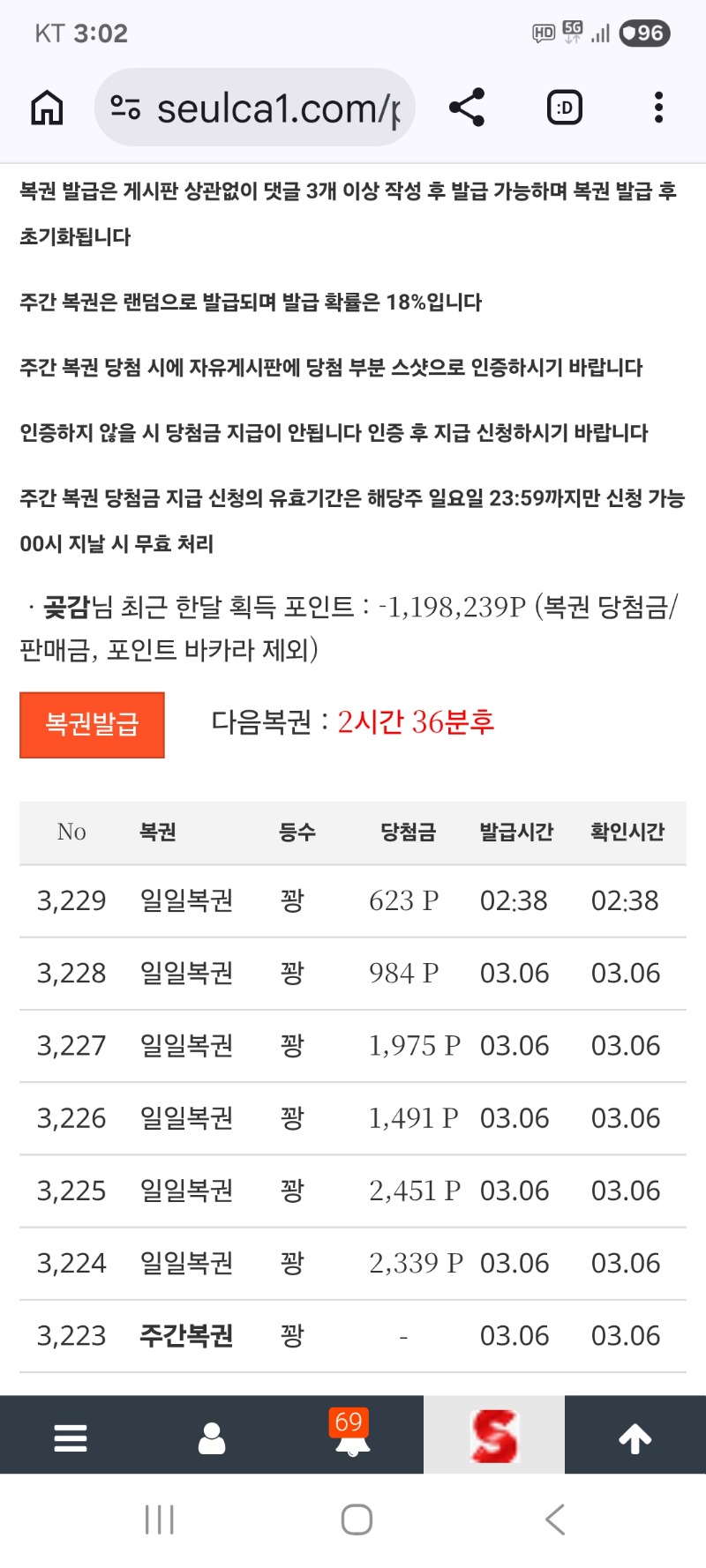Tap the red S logo button
The width and height of the screenshot is (706, 1568).
click(x=494, y=1437)
